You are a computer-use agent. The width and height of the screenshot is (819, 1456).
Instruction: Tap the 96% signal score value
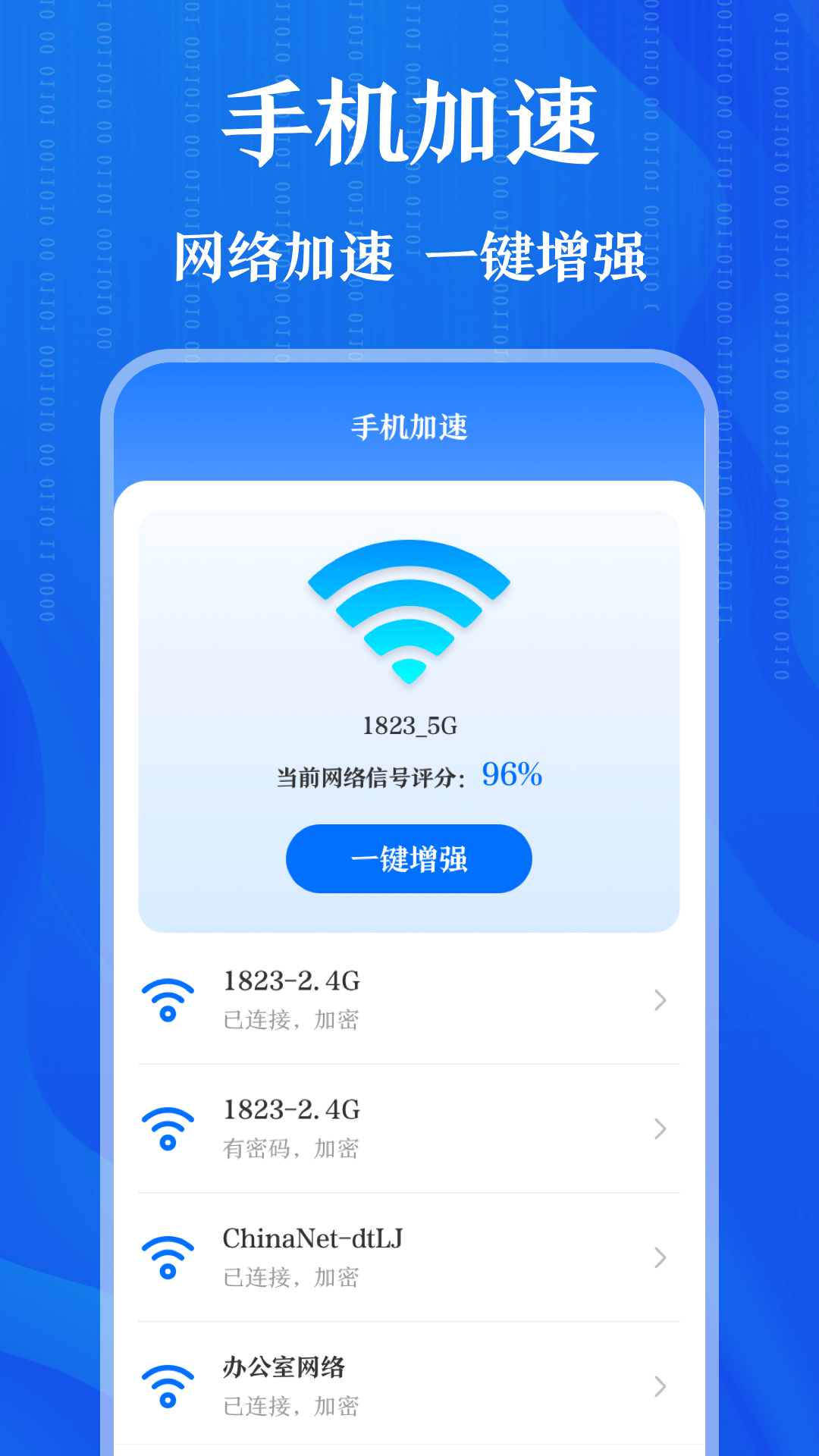[x=513, y=775]
